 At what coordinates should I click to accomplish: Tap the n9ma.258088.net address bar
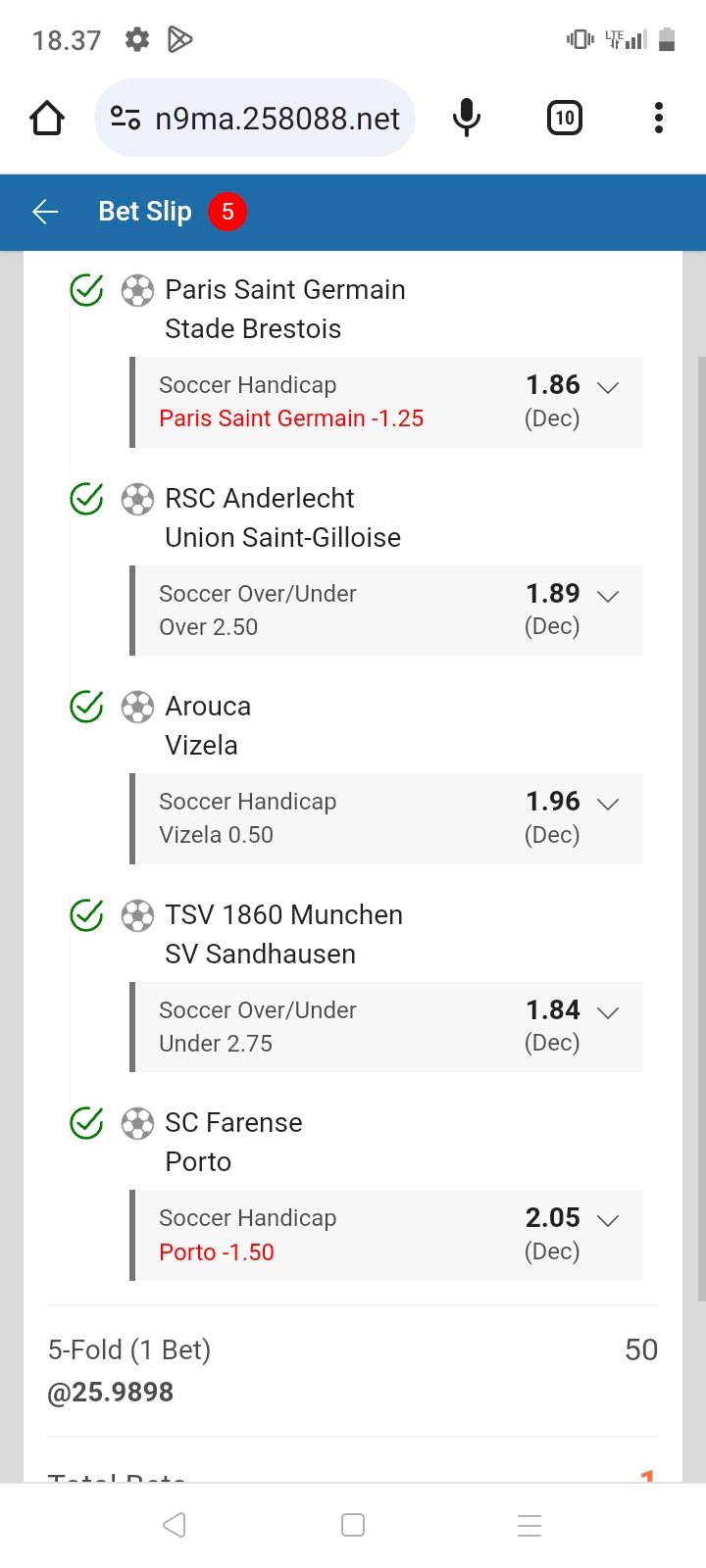(255, 119)
